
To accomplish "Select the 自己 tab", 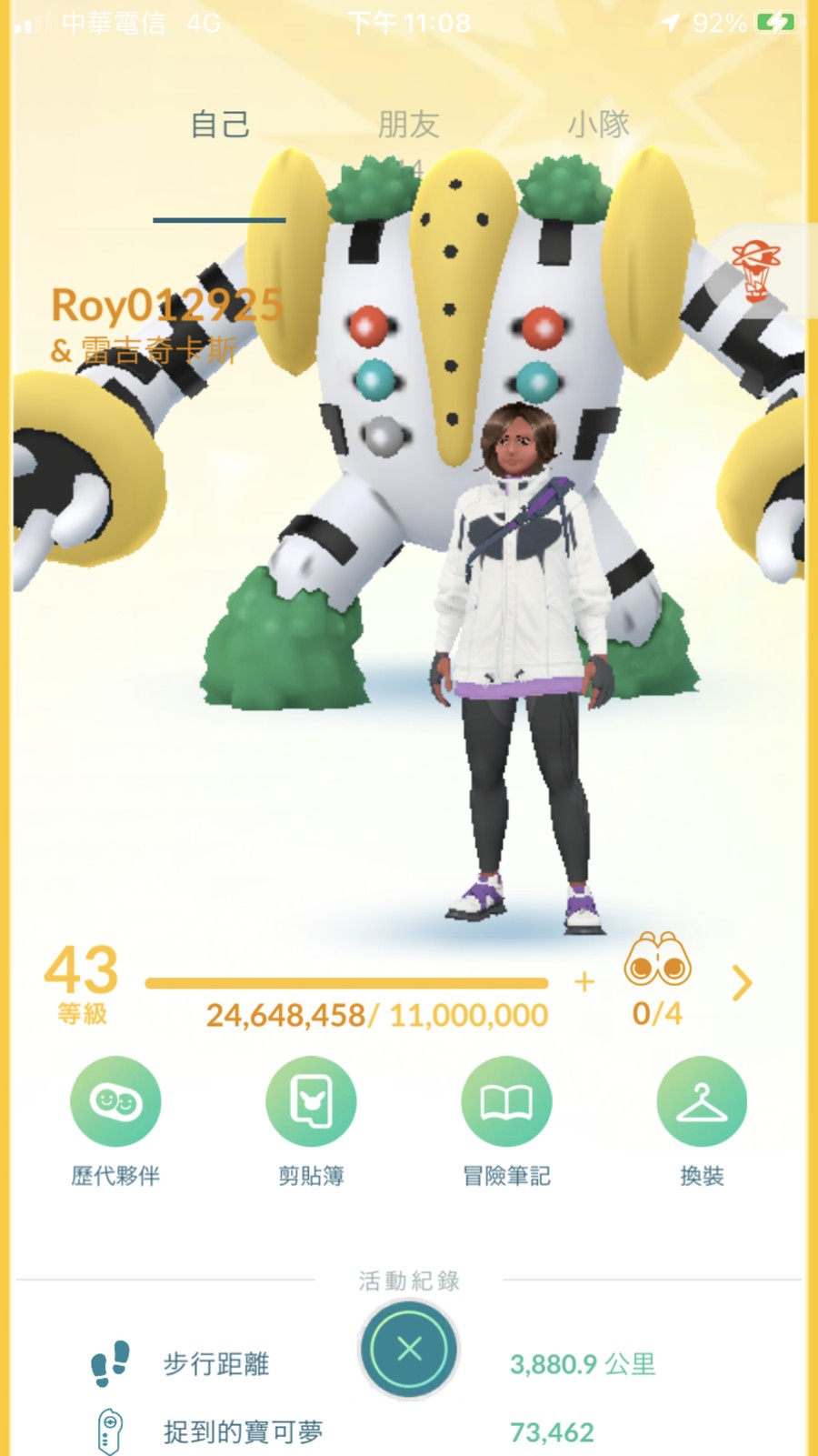I will click(219, 126).
